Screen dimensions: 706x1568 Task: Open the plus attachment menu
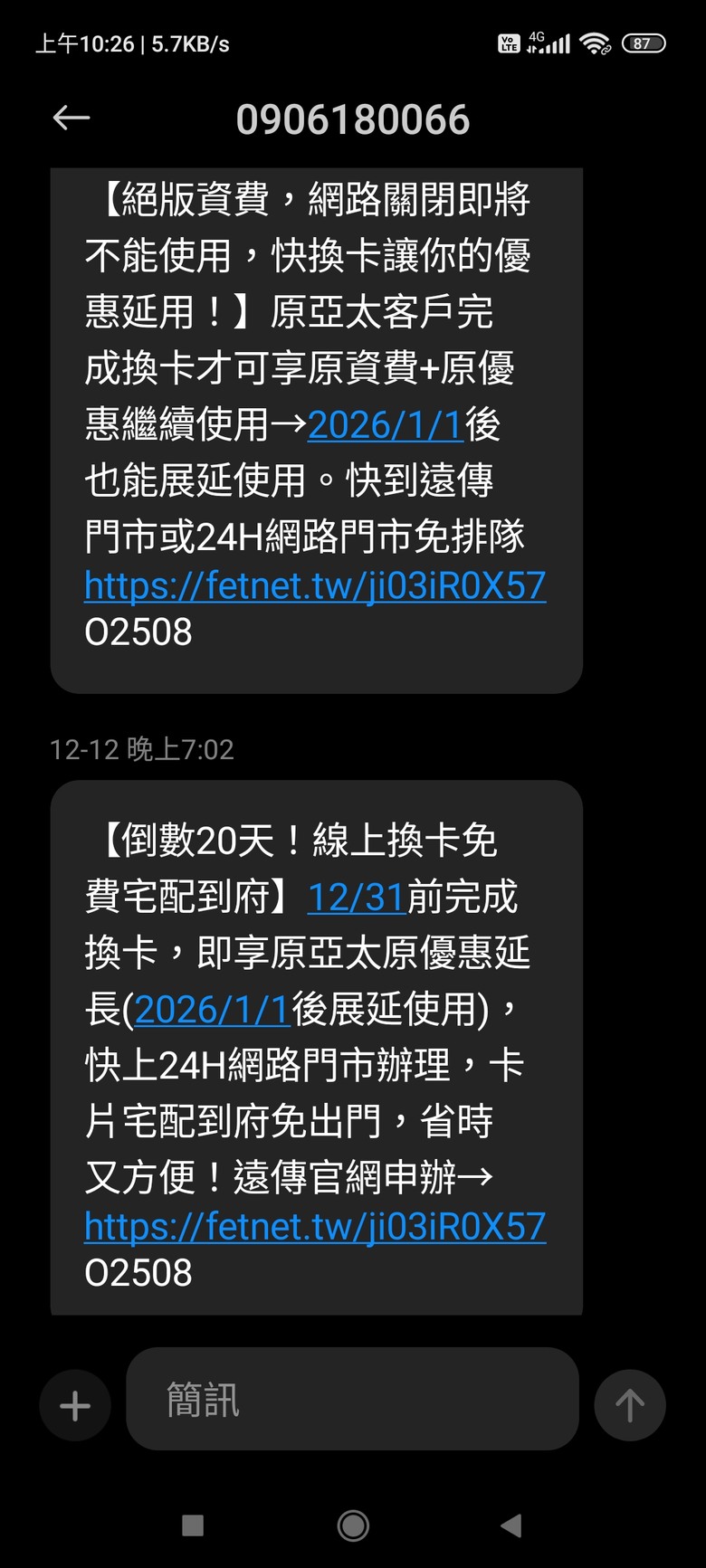click(x=75, y=1405)
